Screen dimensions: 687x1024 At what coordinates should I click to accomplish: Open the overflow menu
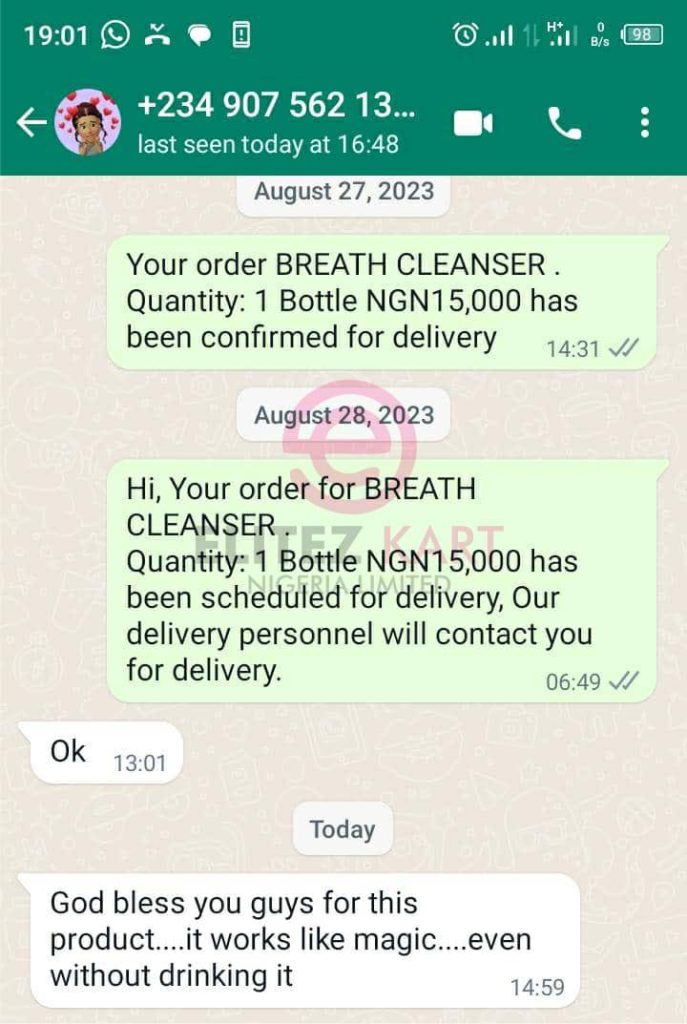[645, 123]
